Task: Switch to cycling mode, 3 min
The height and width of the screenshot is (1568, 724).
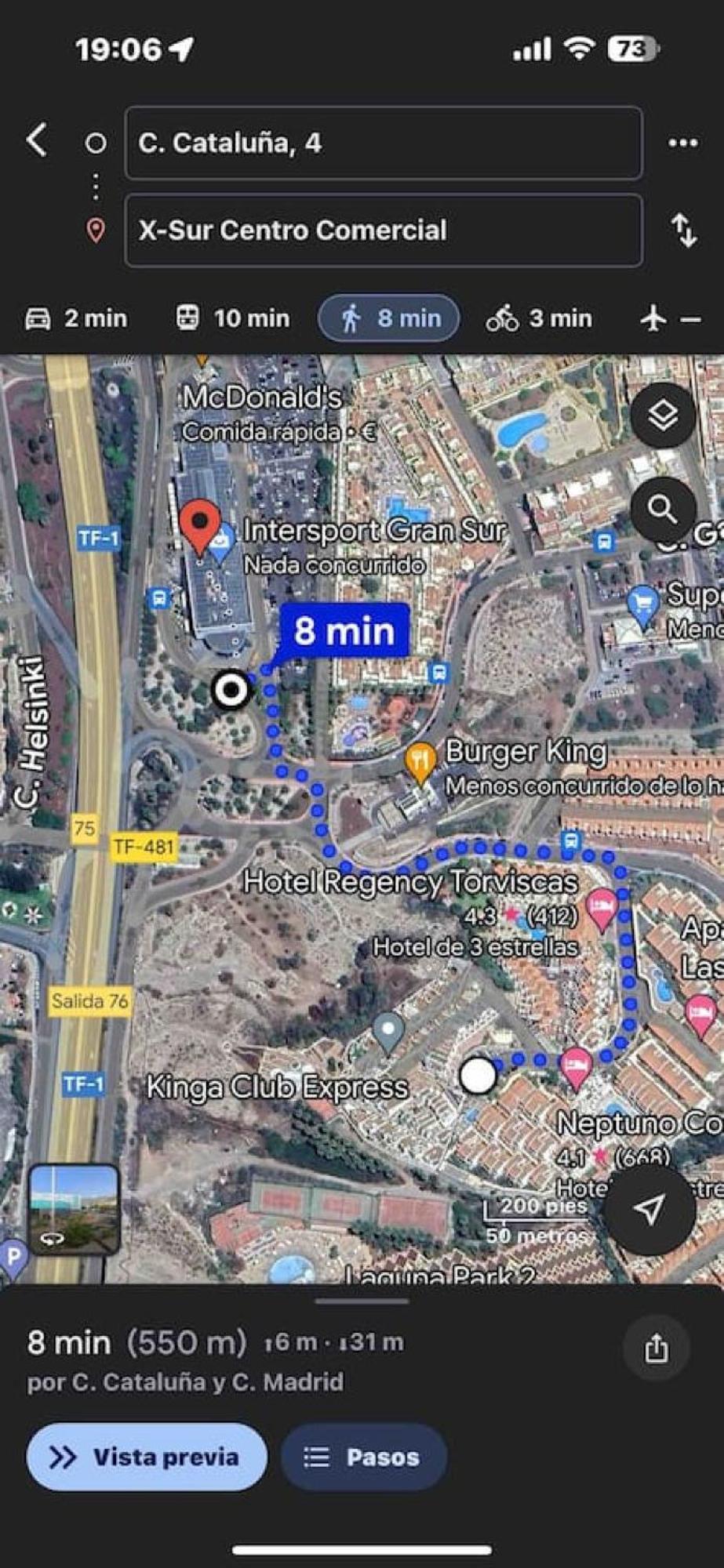Action: [539, 318]
